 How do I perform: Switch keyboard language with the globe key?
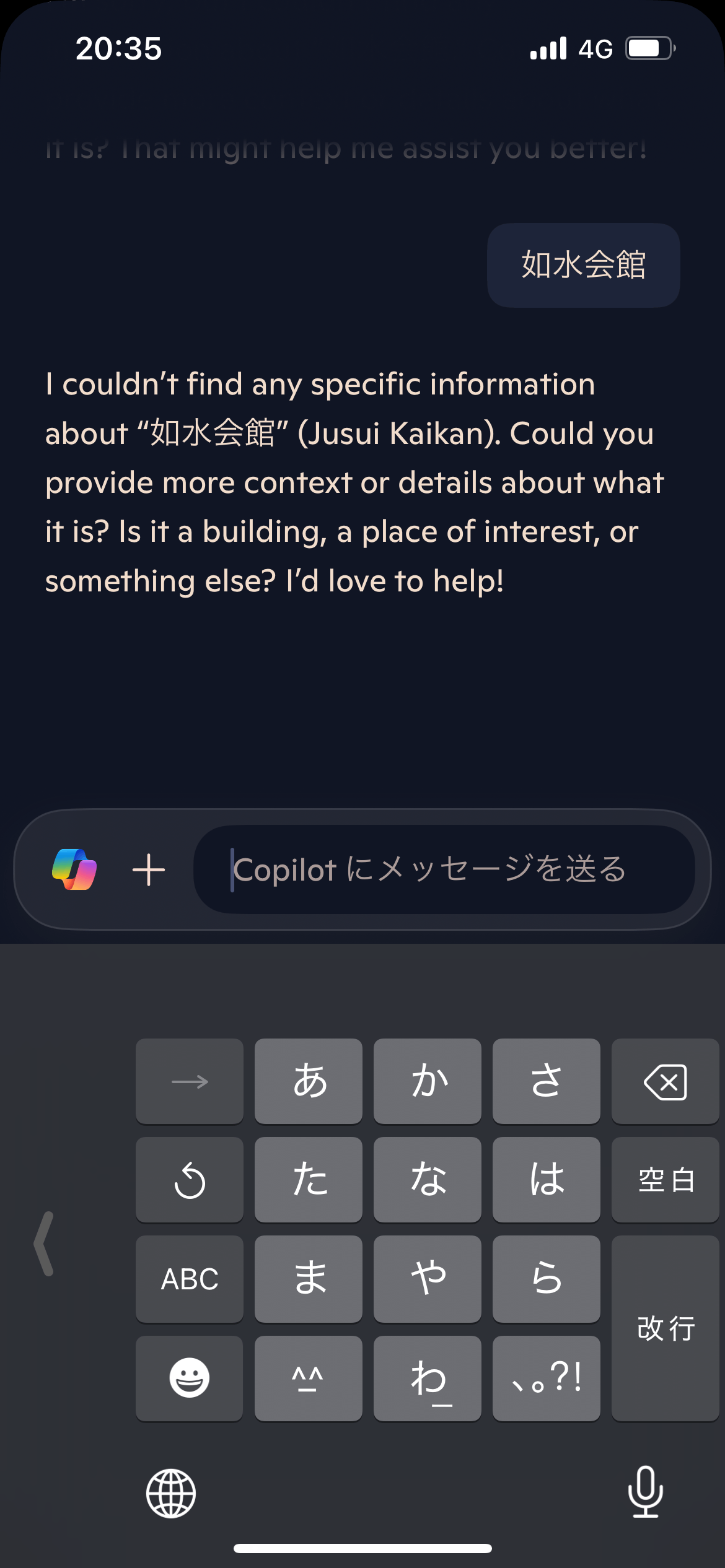coord(171,1493)
